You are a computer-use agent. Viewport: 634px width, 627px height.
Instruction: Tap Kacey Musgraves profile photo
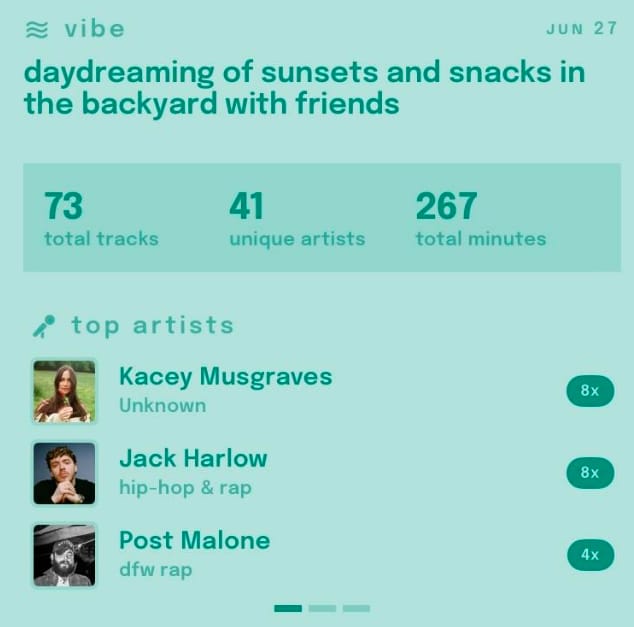[x=64, y=391]
